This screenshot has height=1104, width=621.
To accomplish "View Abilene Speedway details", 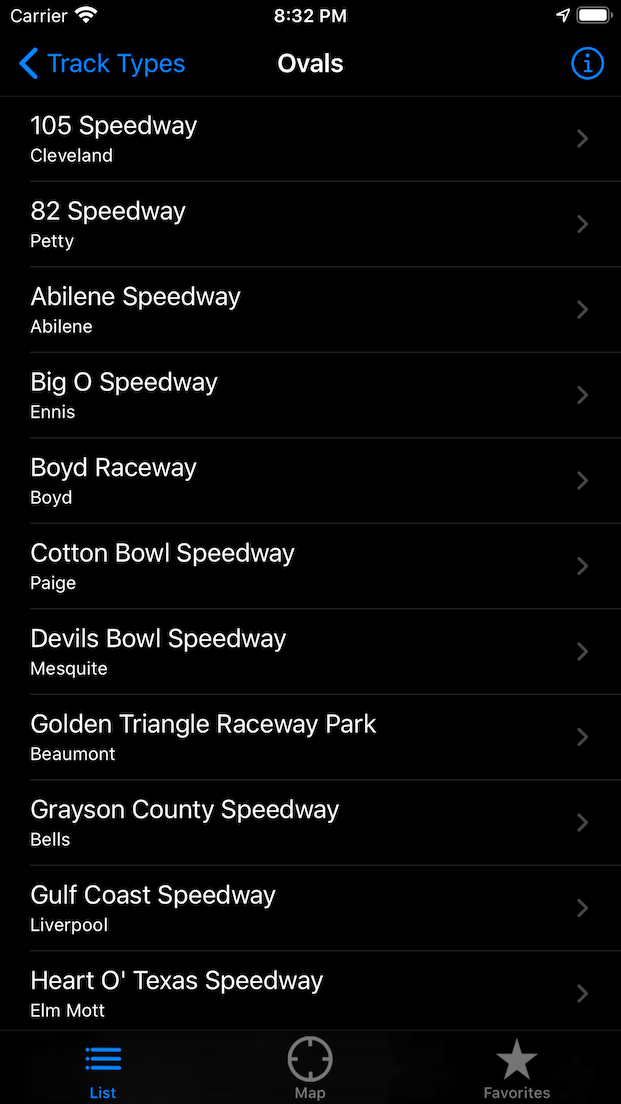I will pyautogui.click(x=310, y=310).
